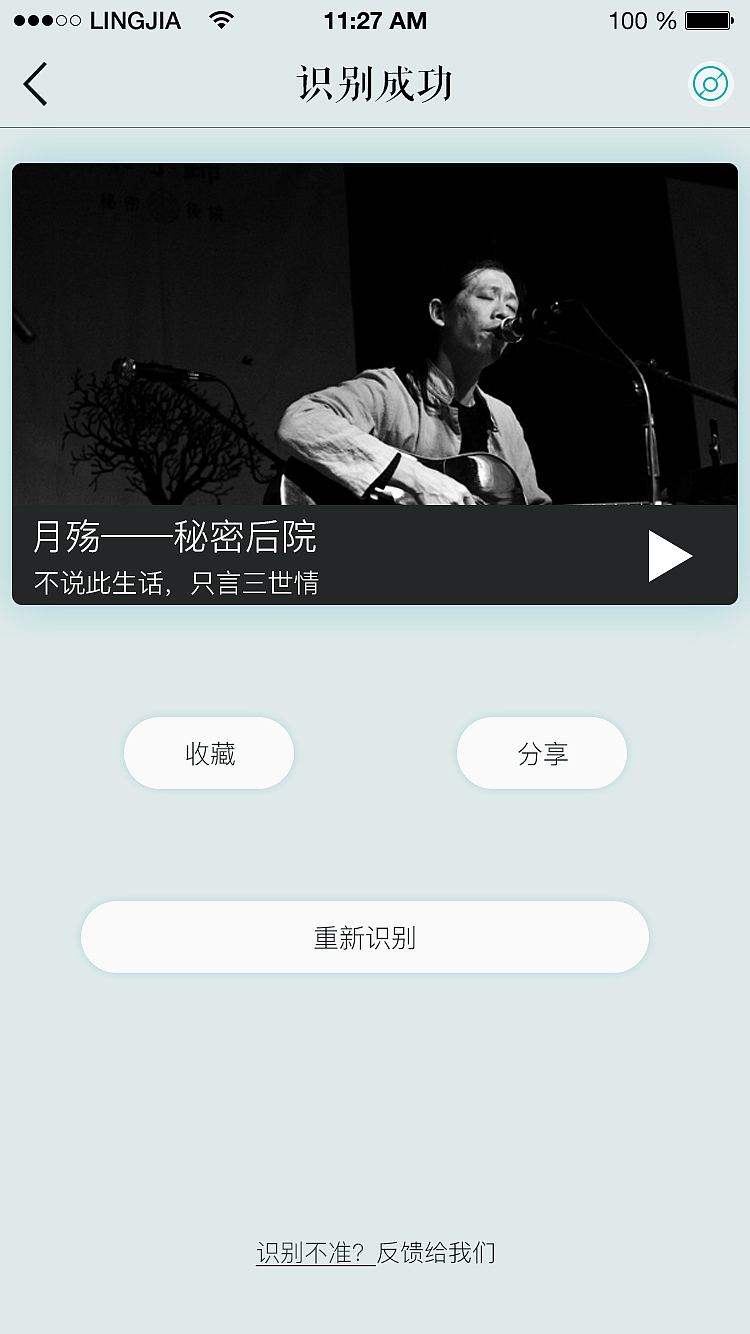This screenshot has height=1334, width=750.
Task: Tap the 收藏 favorite button
Action: (208, 753)
